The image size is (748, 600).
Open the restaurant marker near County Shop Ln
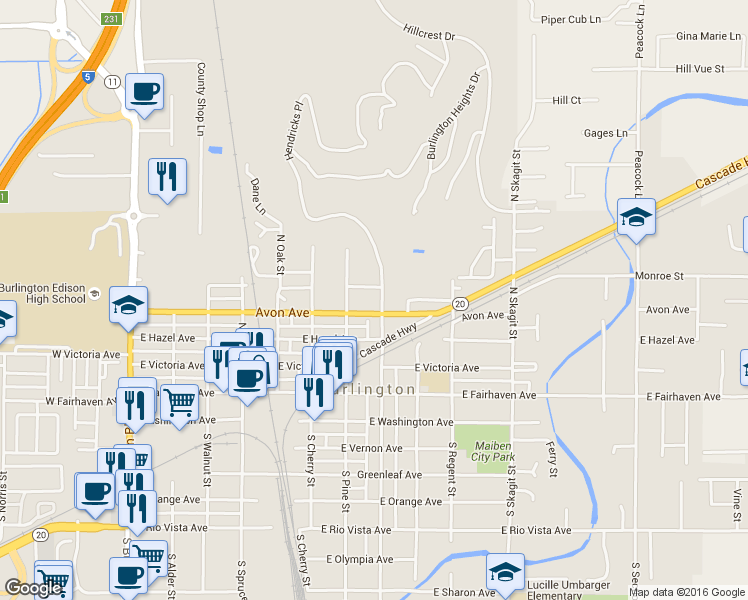pyautogui.click(x=167, y=177)
